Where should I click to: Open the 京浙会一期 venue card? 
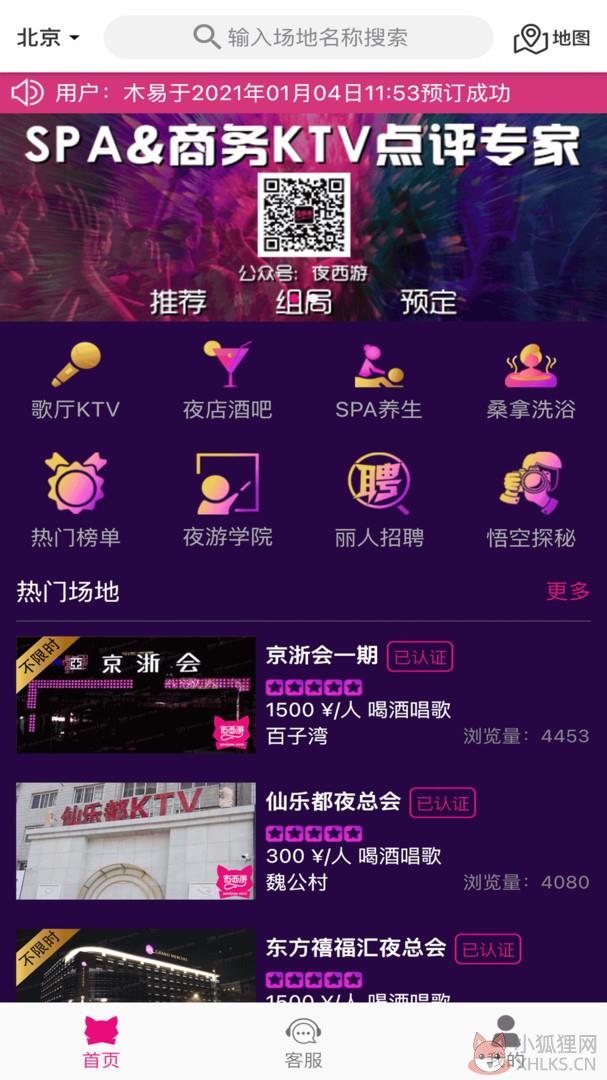click(303, 694)
